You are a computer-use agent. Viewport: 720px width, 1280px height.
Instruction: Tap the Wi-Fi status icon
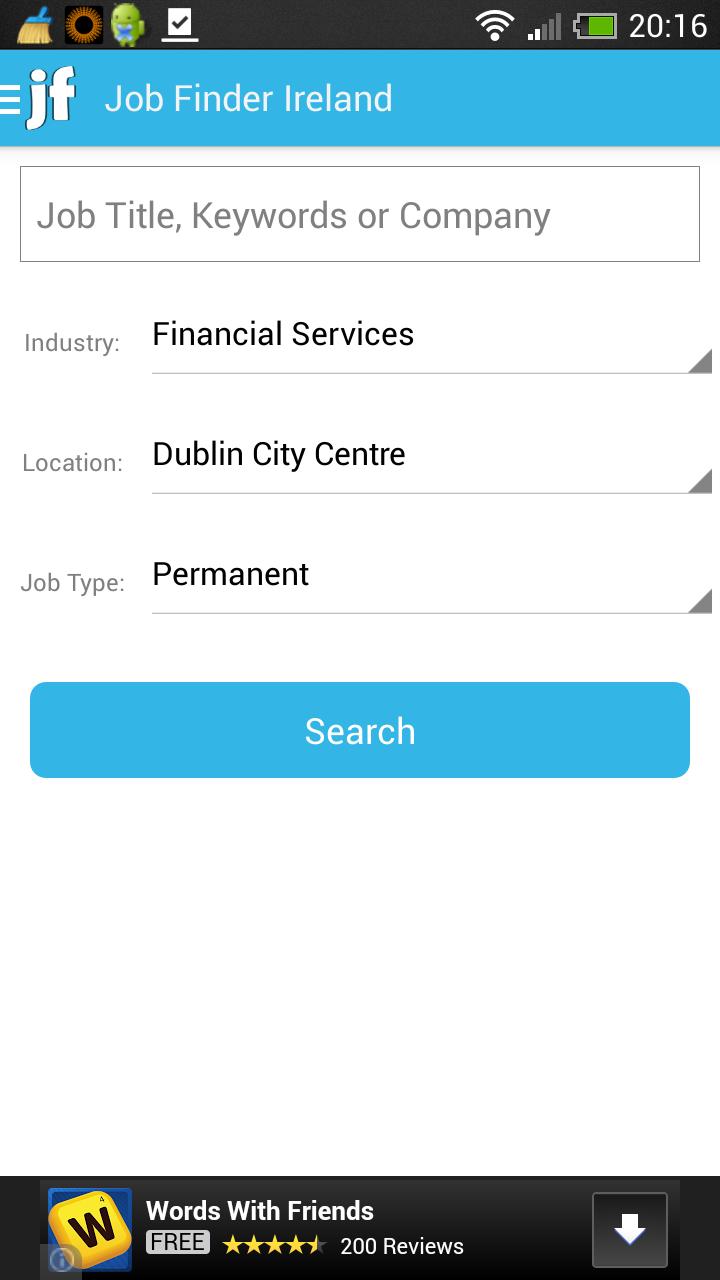(x=496, y=23)
